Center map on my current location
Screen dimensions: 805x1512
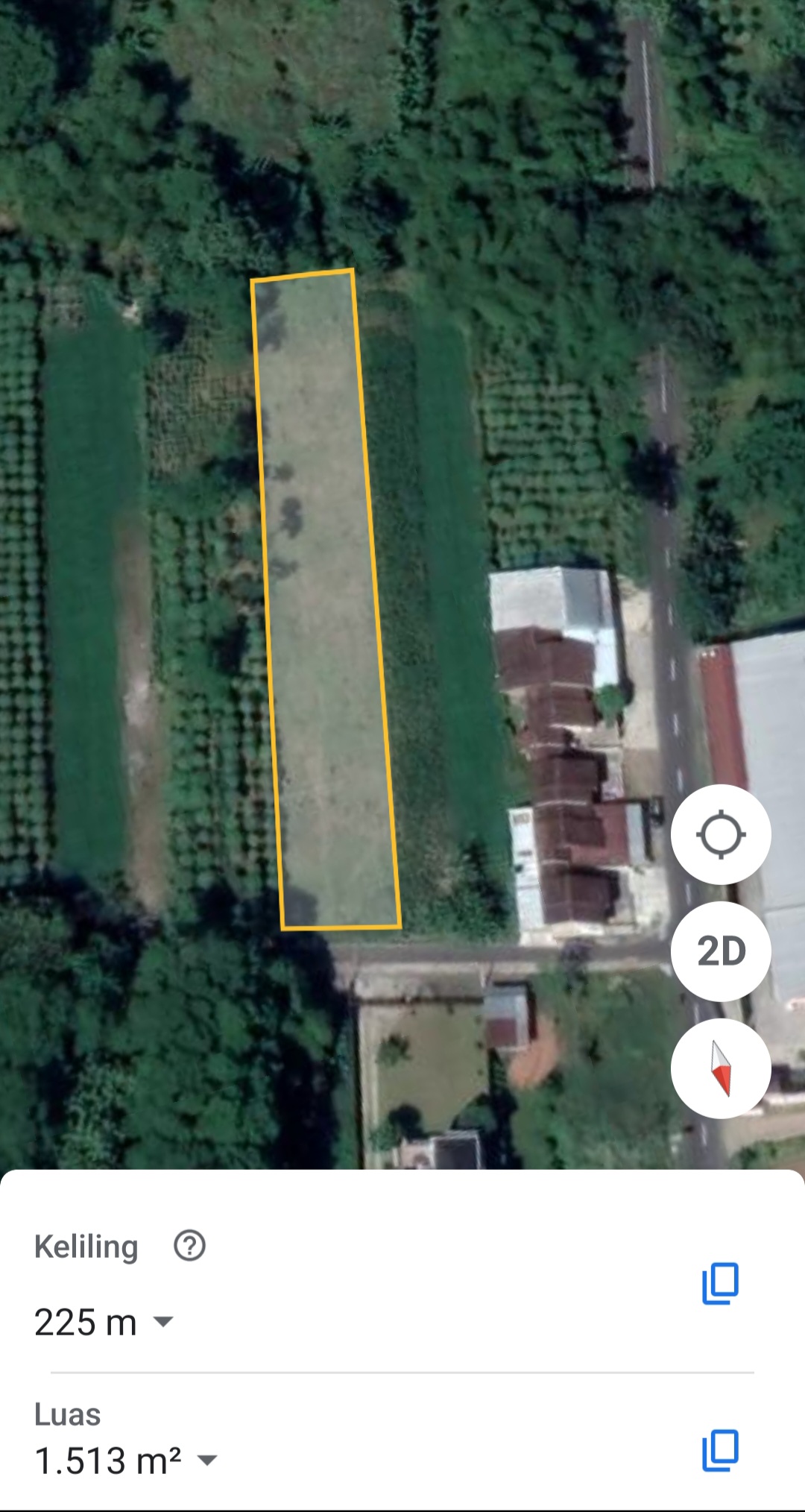point(720,834)
